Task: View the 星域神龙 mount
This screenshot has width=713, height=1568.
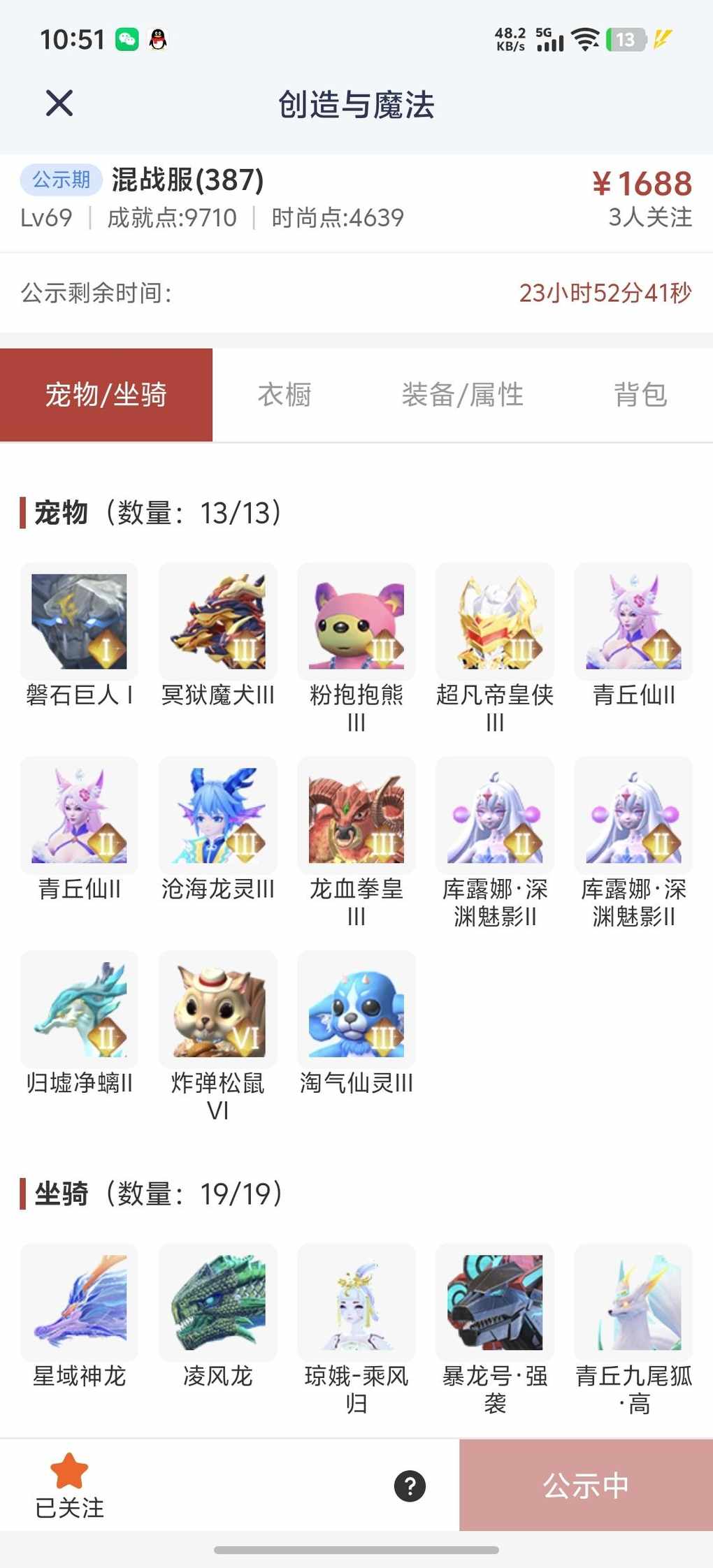Action: tap(79, 1302)
